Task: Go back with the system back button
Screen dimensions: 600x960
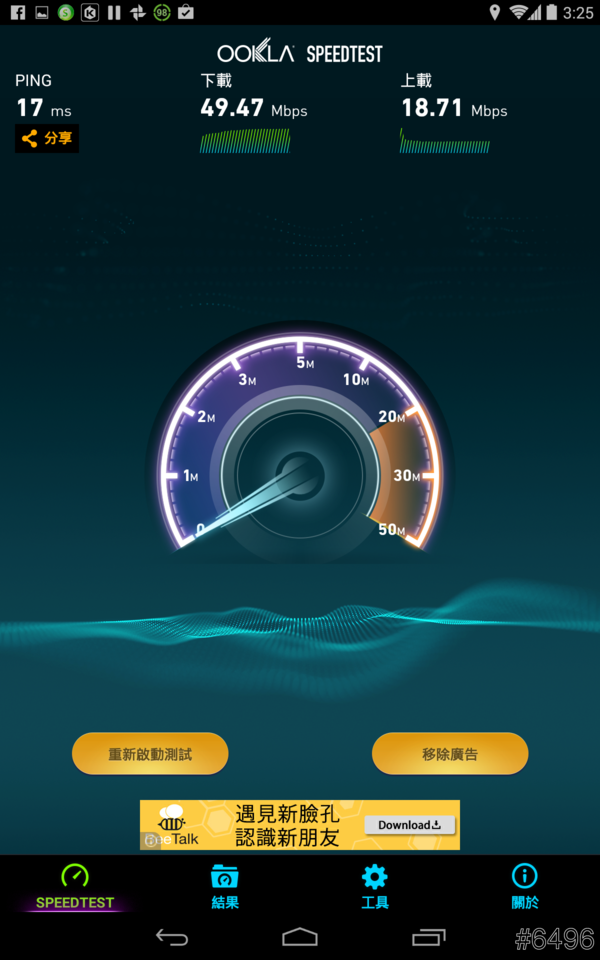Action: 172,937
